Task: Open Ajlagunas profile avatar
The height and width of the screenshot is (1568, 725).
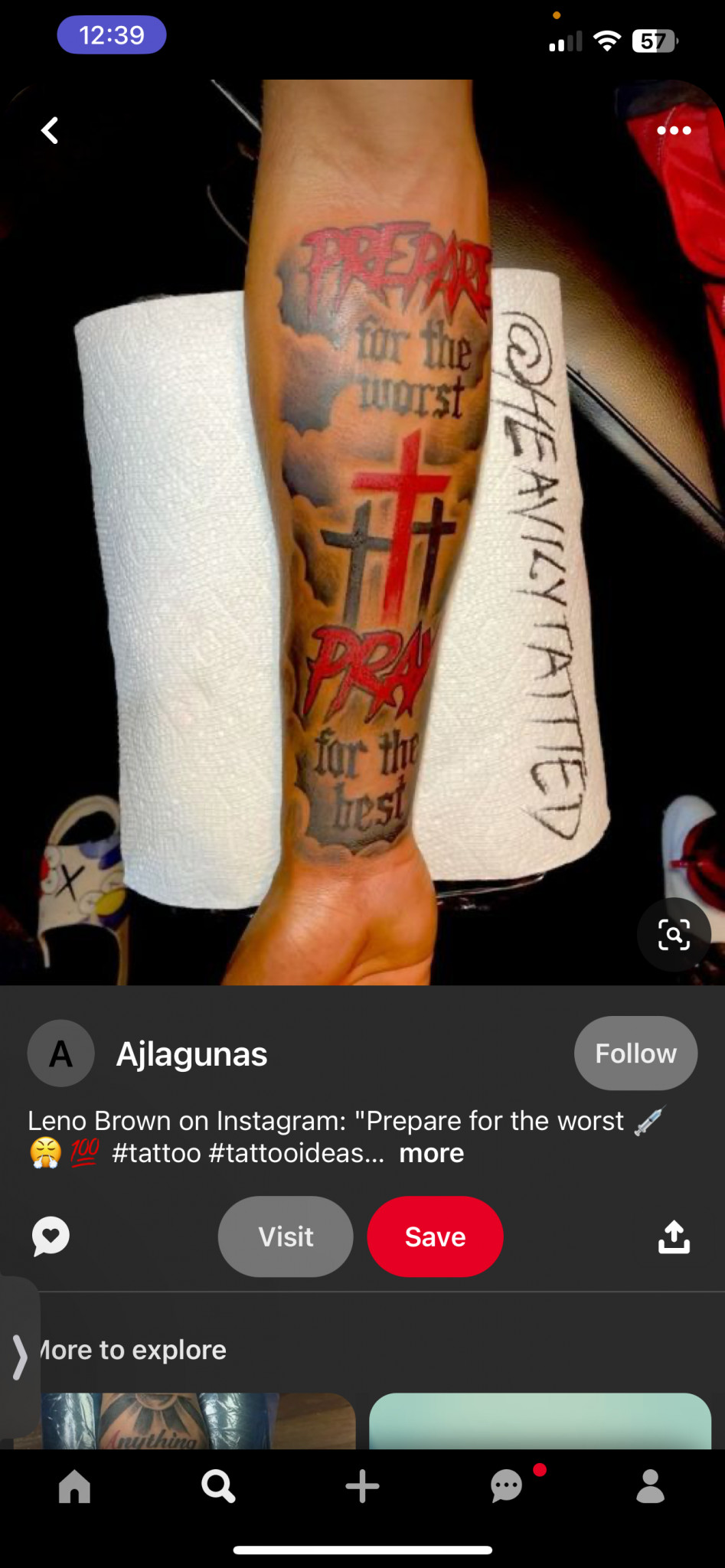Action: (x=61, y=1053)
